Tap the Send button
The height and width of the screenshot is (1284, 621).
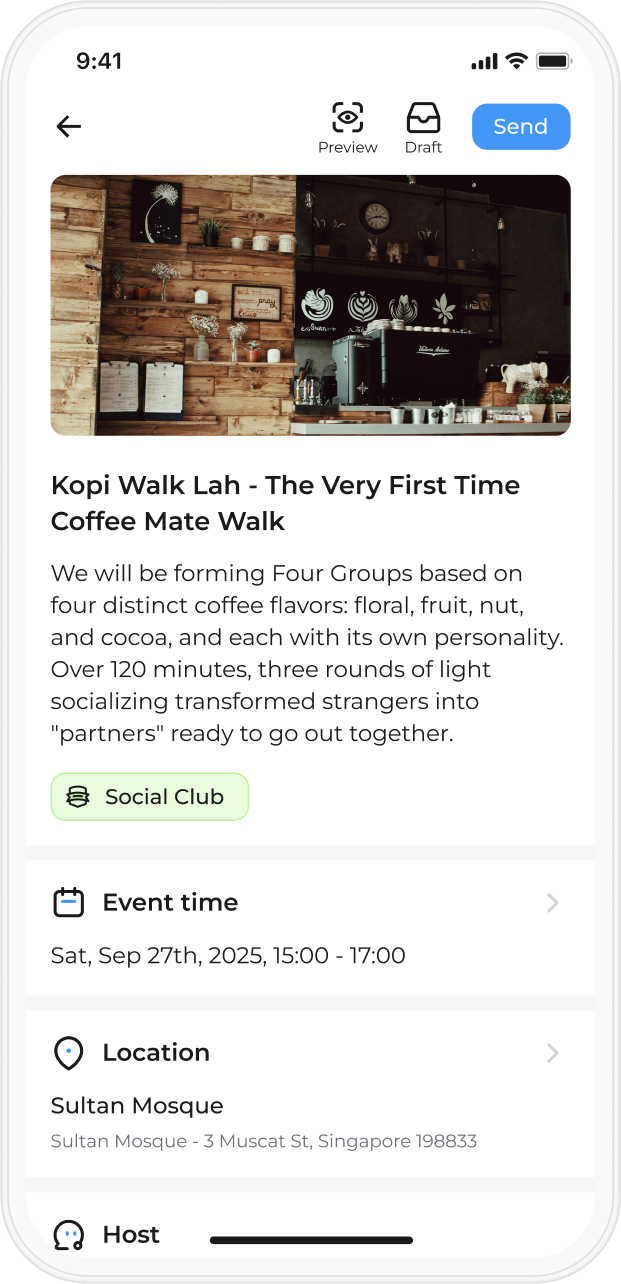coord(521,127)
